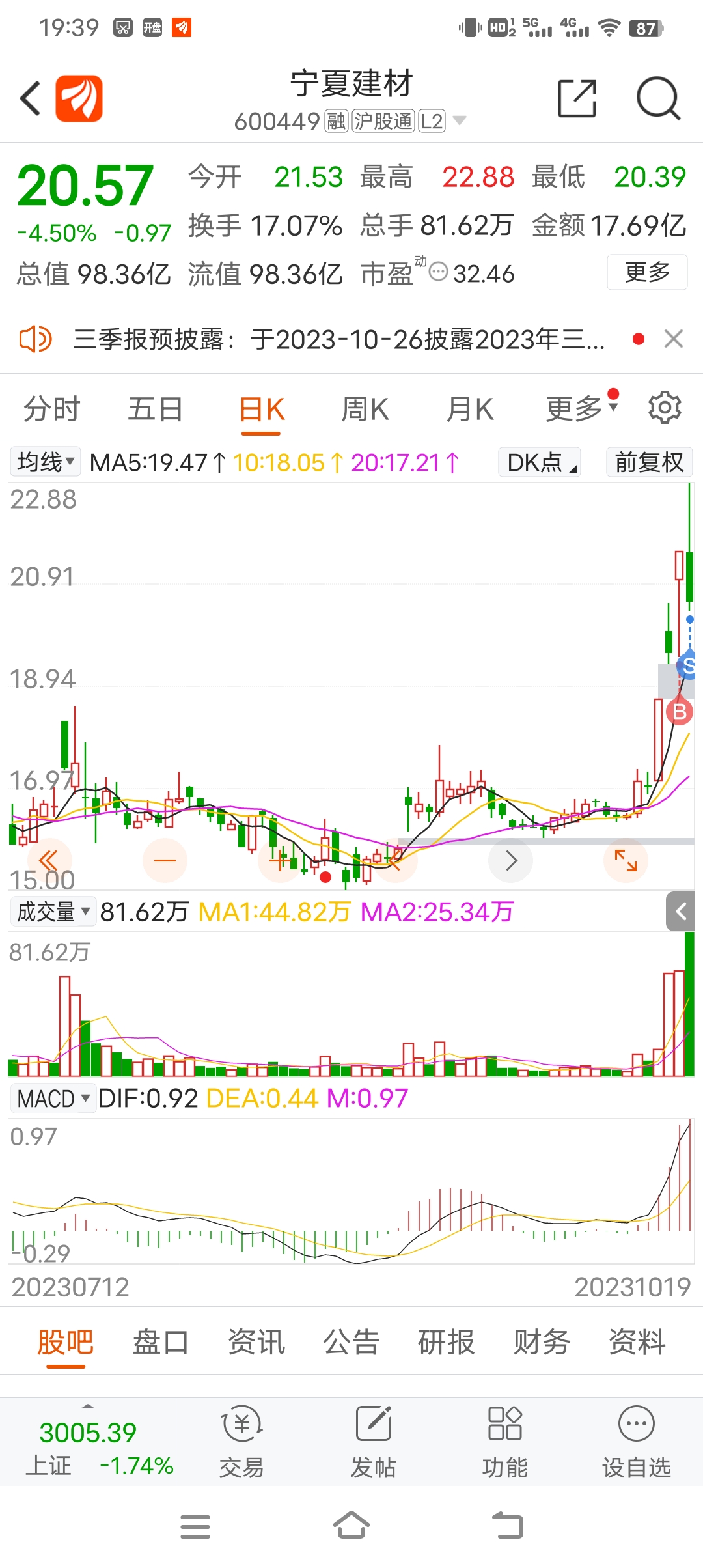
Task: Open the 交易 trading button
Action: pyautogui.click(x=242, y=1442)
